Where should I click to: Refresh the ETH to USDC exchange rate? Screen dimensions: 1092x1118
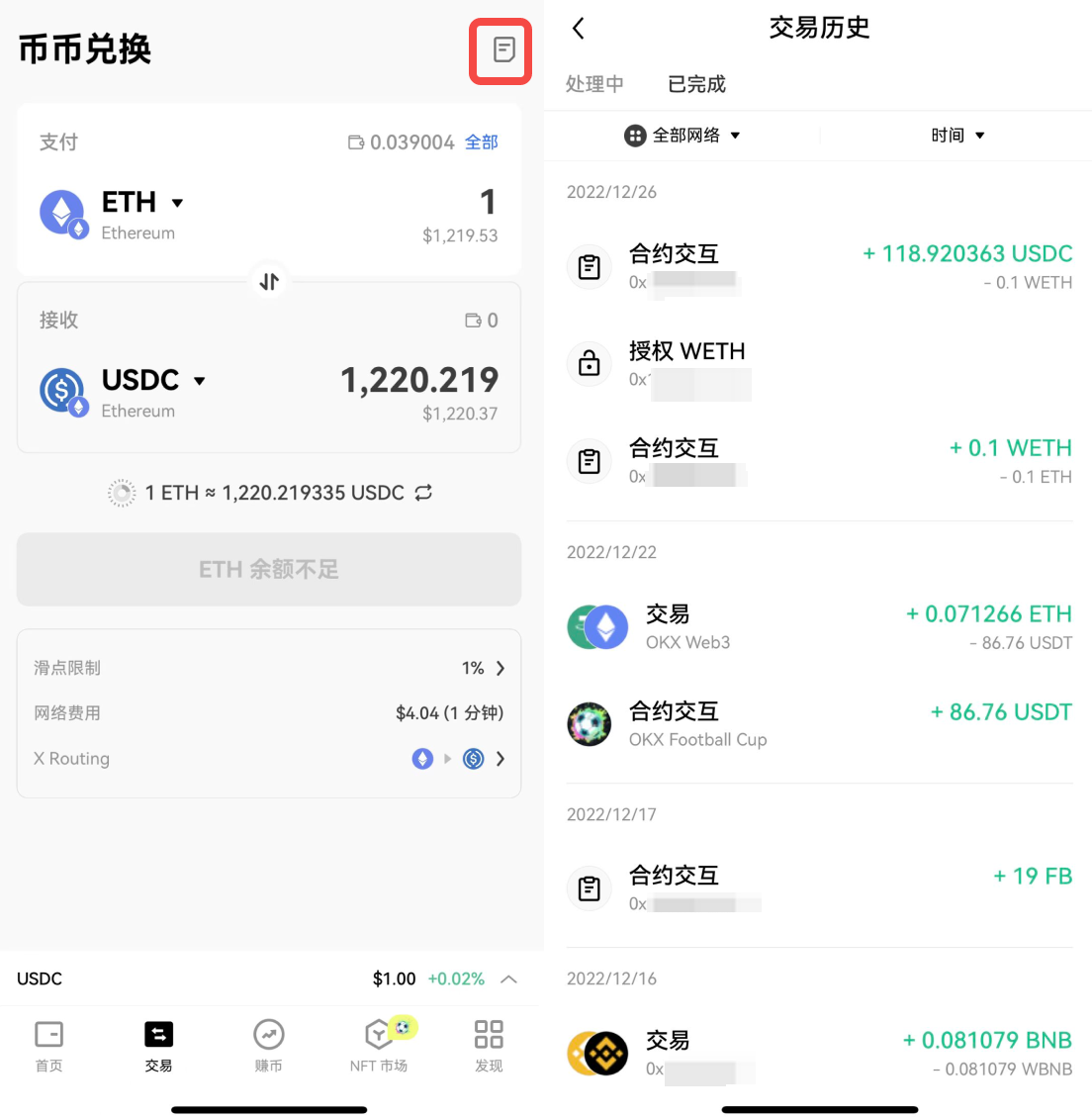(423, 492)
